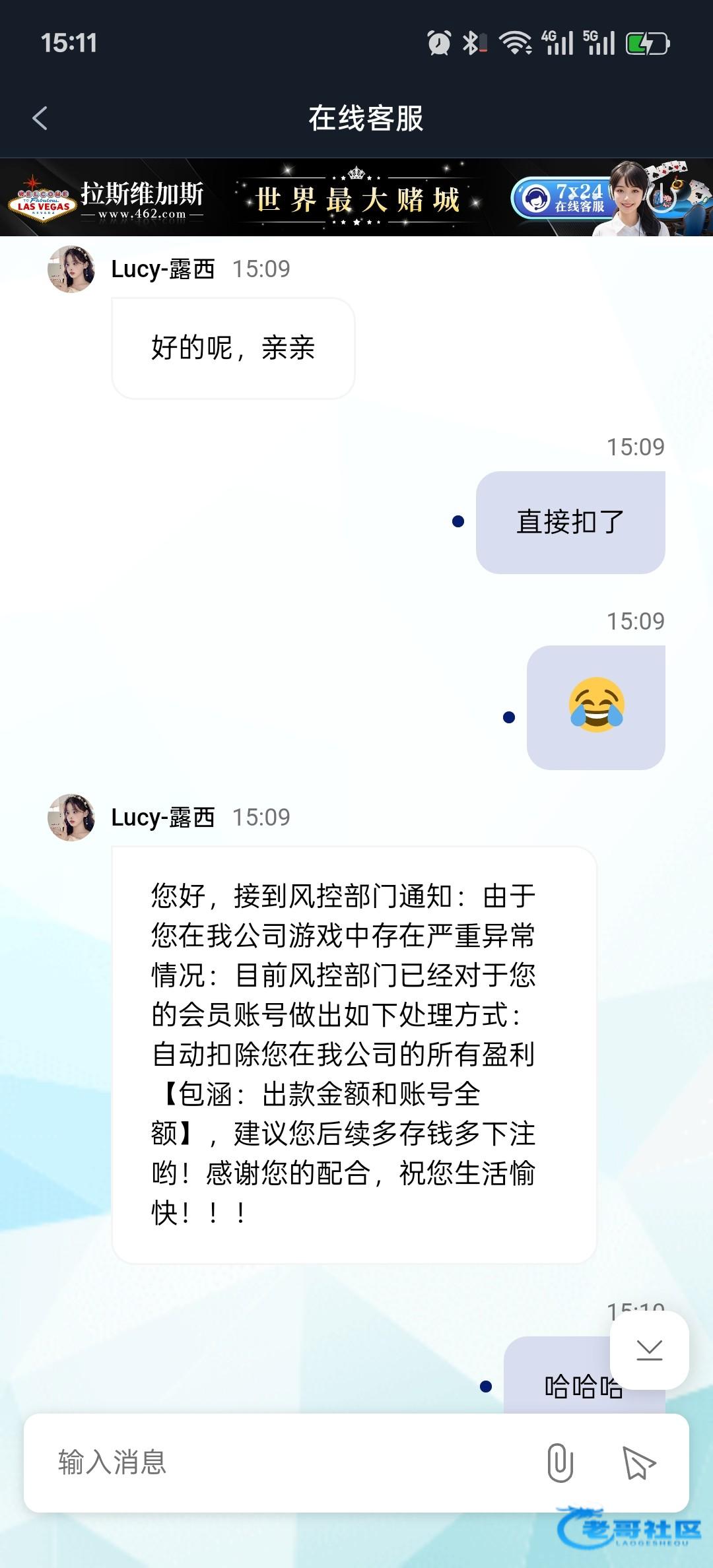Image resolution: width=713 pixels, height=1568 pixels.
Task: Go back using the top-left arrow
Action: [x=40, y=119]
